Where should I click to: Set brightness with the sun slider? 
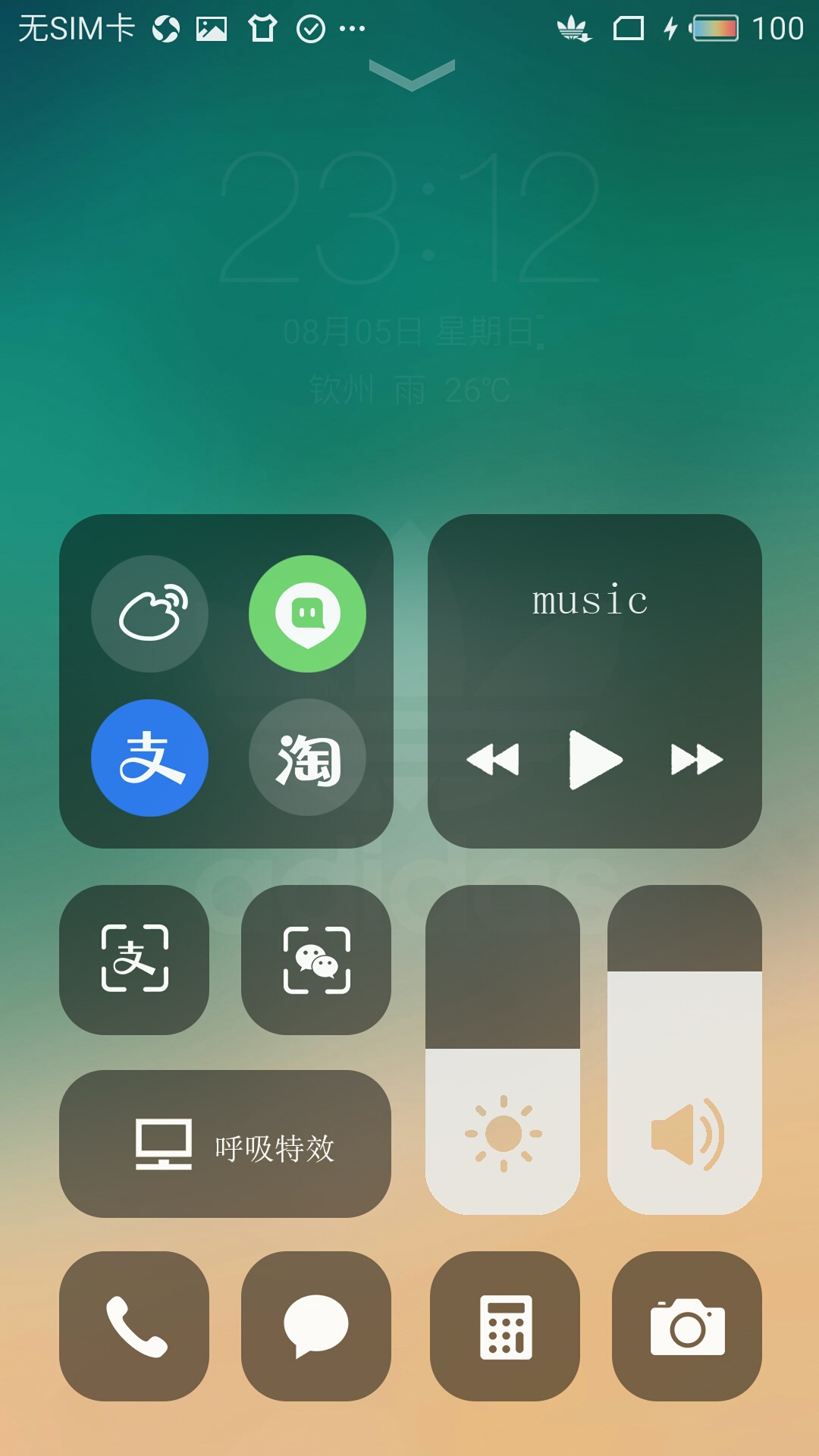pos(503,1050)
